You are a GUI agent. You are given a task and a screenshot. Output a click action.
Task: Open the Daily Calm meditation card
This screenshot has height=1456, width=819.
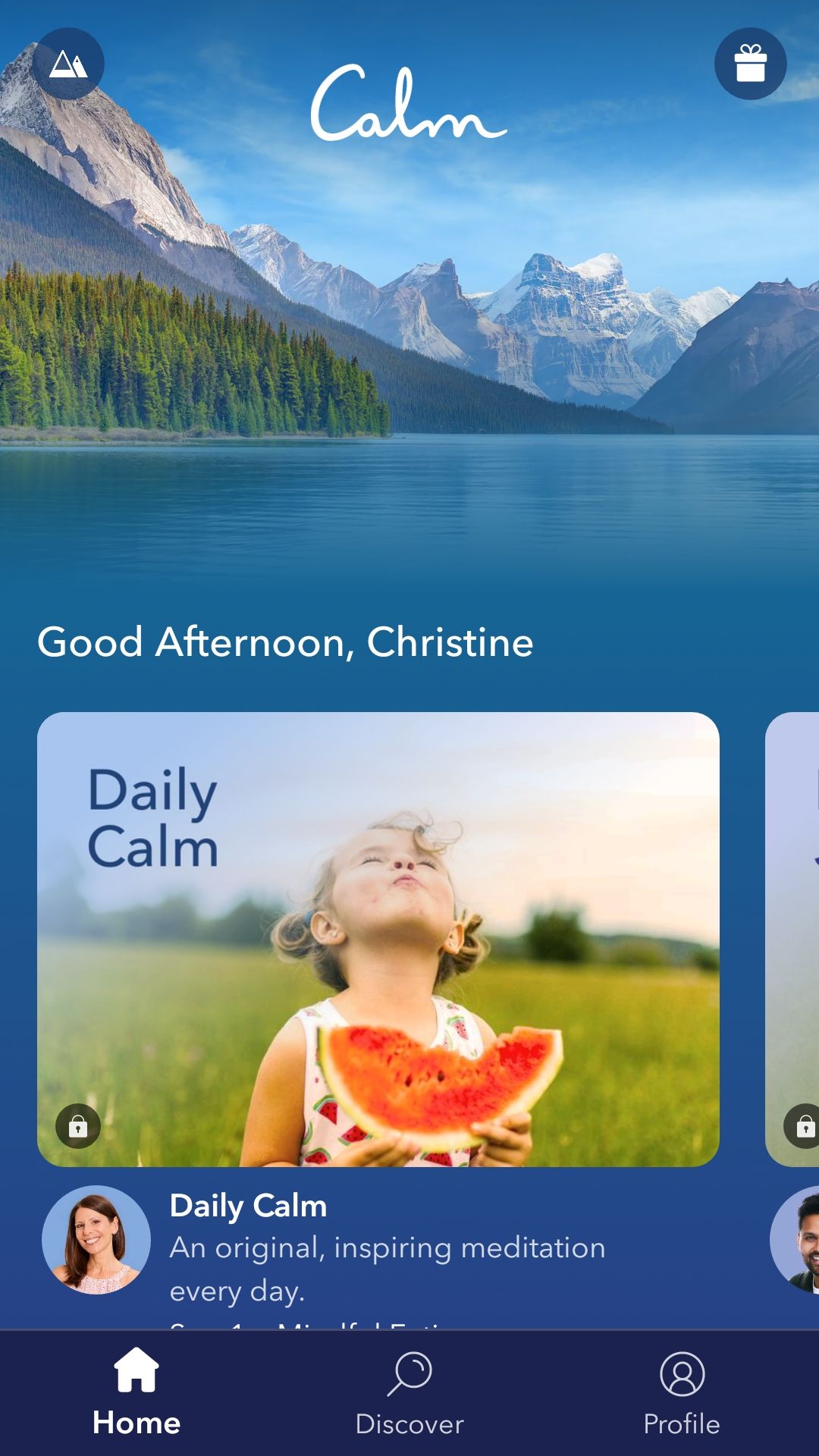(378, 939)
